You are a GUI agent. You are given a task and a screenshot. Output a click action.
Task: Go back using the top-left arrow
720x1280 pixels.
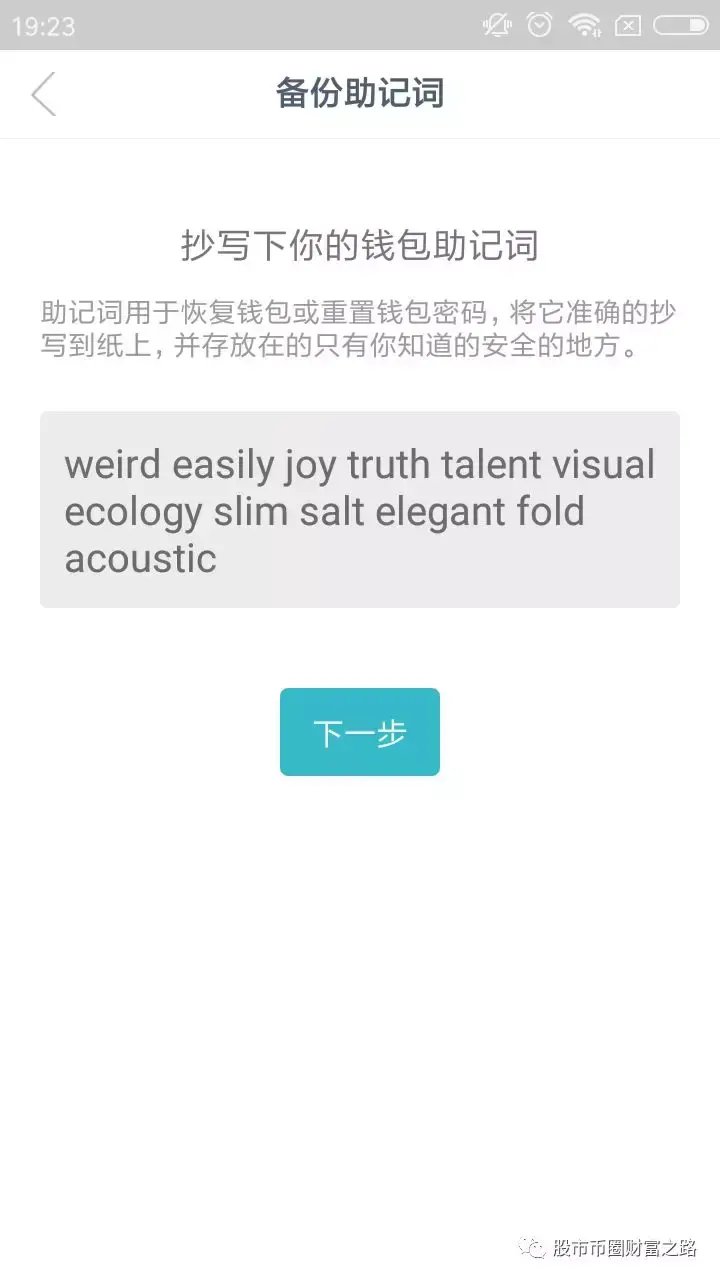[x=43, y=95]
